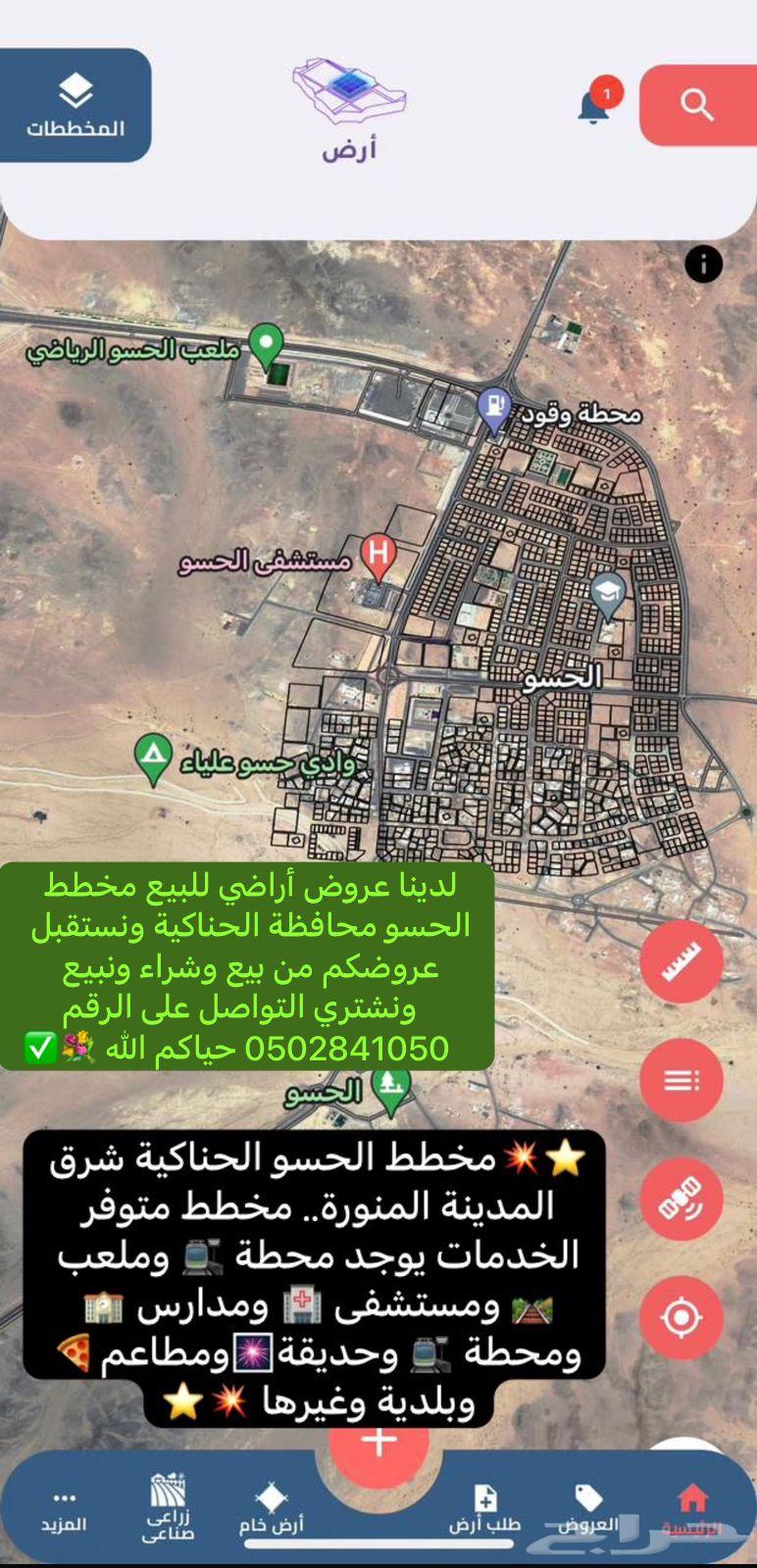
Task: Tap the plus add button
Action: click(x=379, y=1441)
